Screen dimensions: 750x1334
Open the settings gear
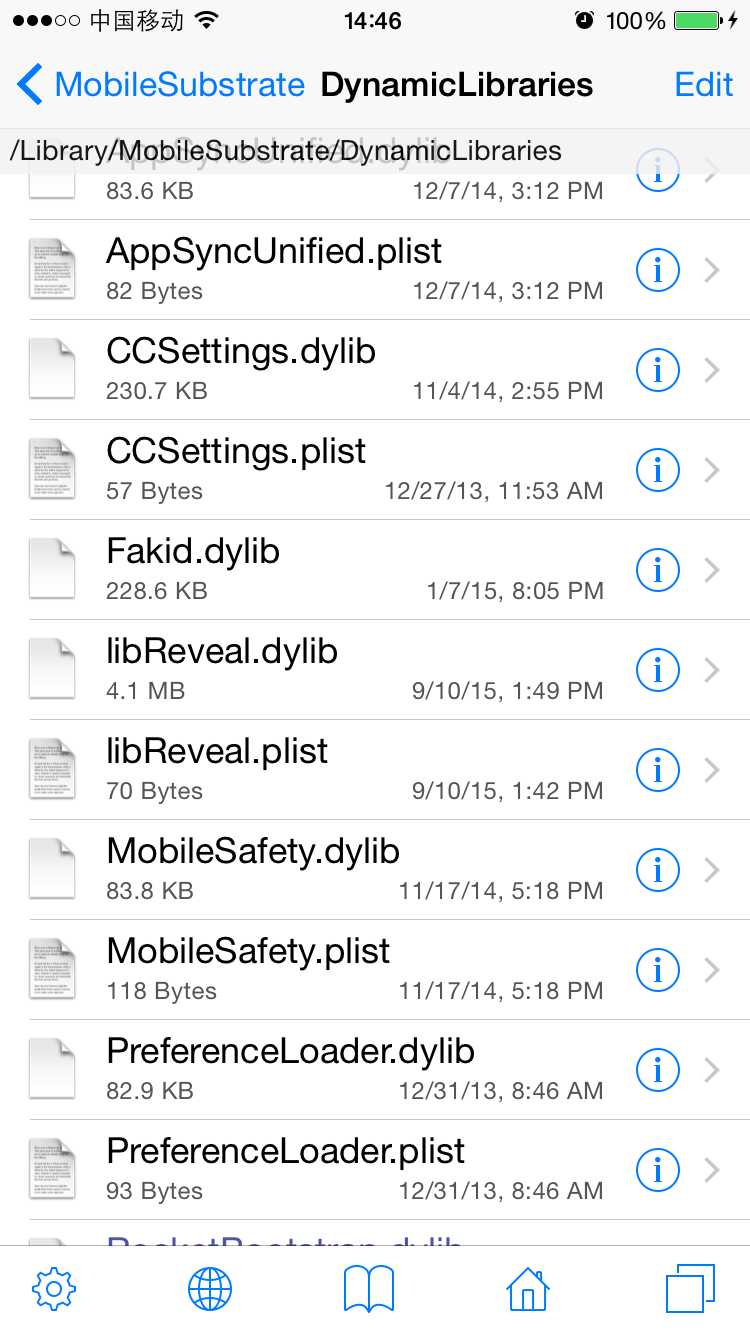pyautogui.click(x=54, y=1290)
